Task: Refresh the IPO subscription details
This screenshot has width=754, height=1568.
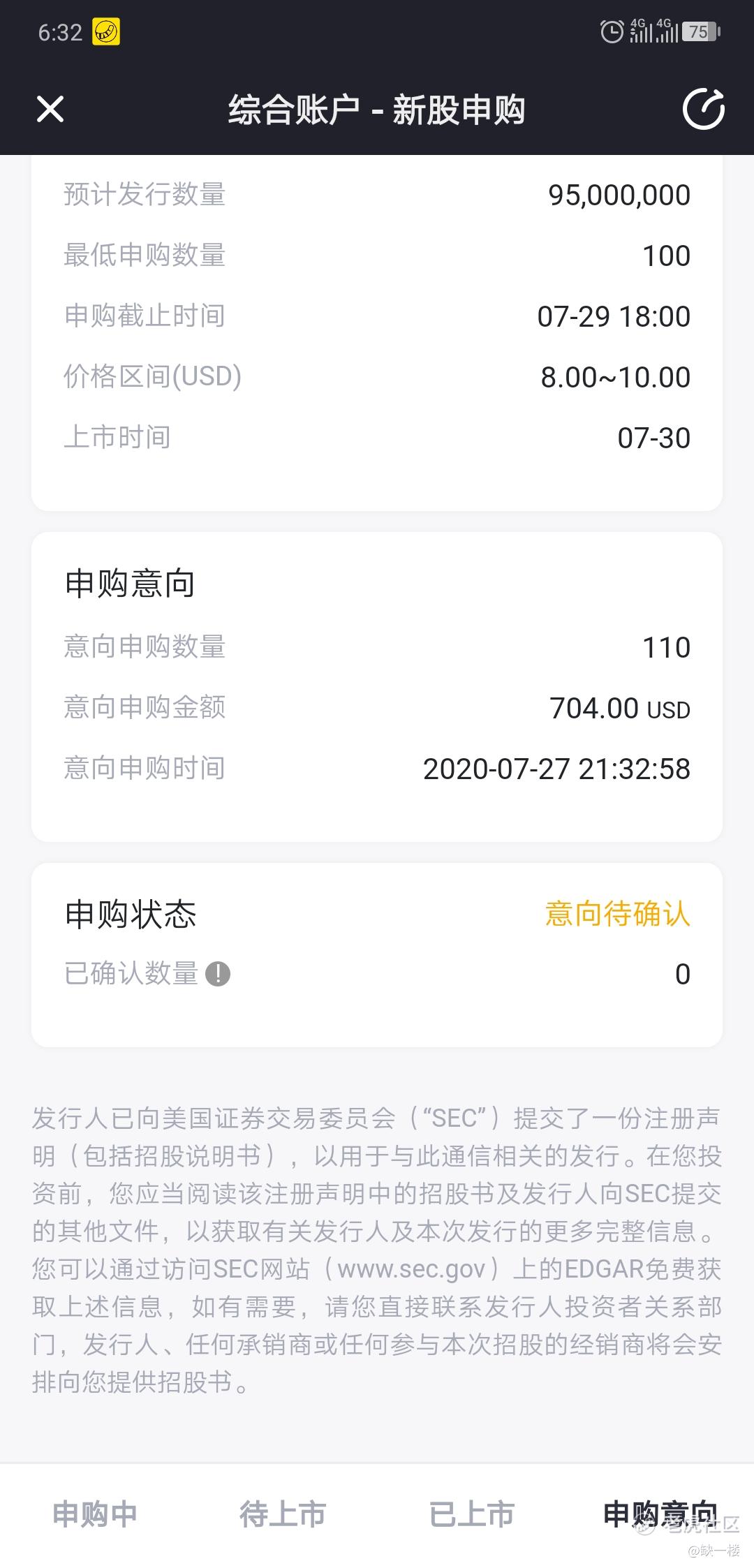Action: (x=703, y=110)
